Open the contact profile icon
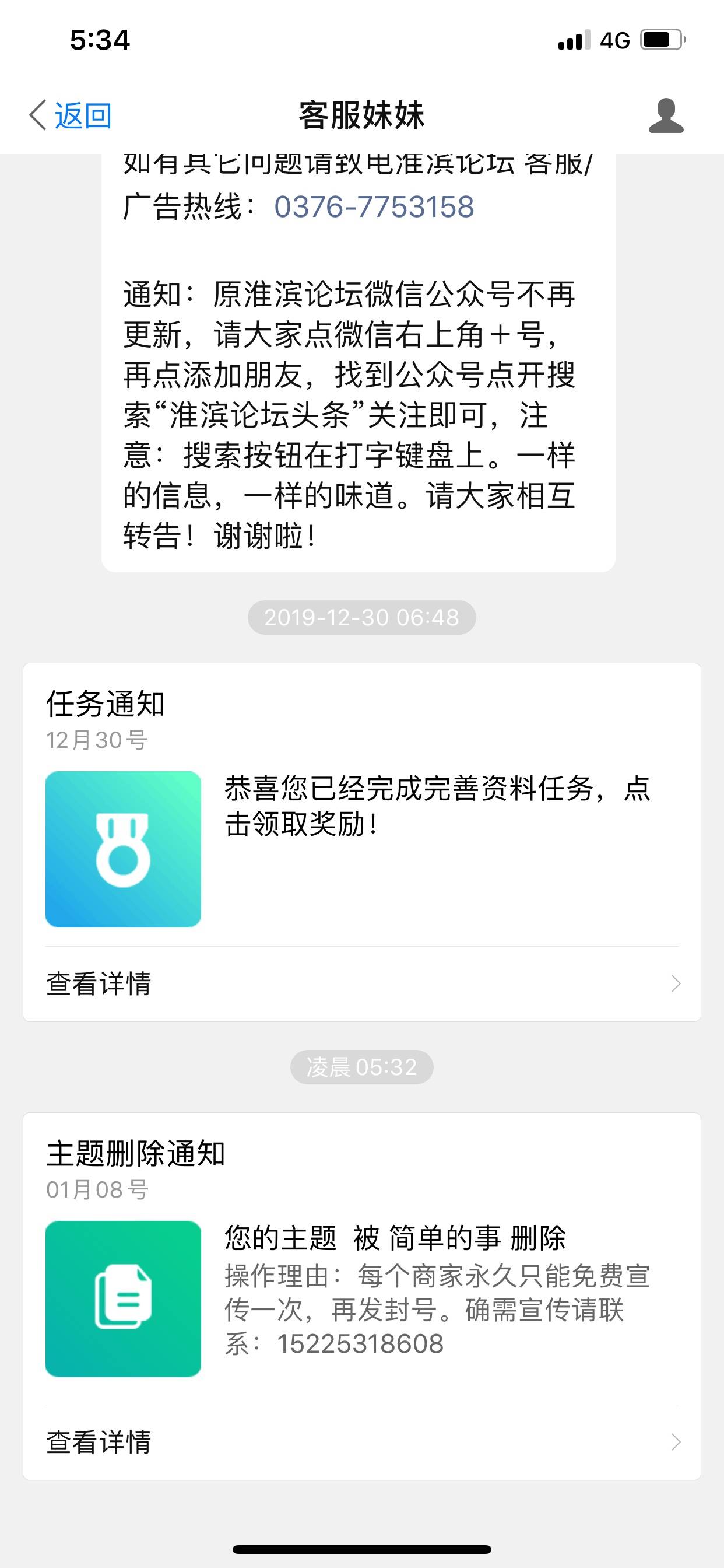Viewport: 724px width, 1568px height. click(666, 116)
